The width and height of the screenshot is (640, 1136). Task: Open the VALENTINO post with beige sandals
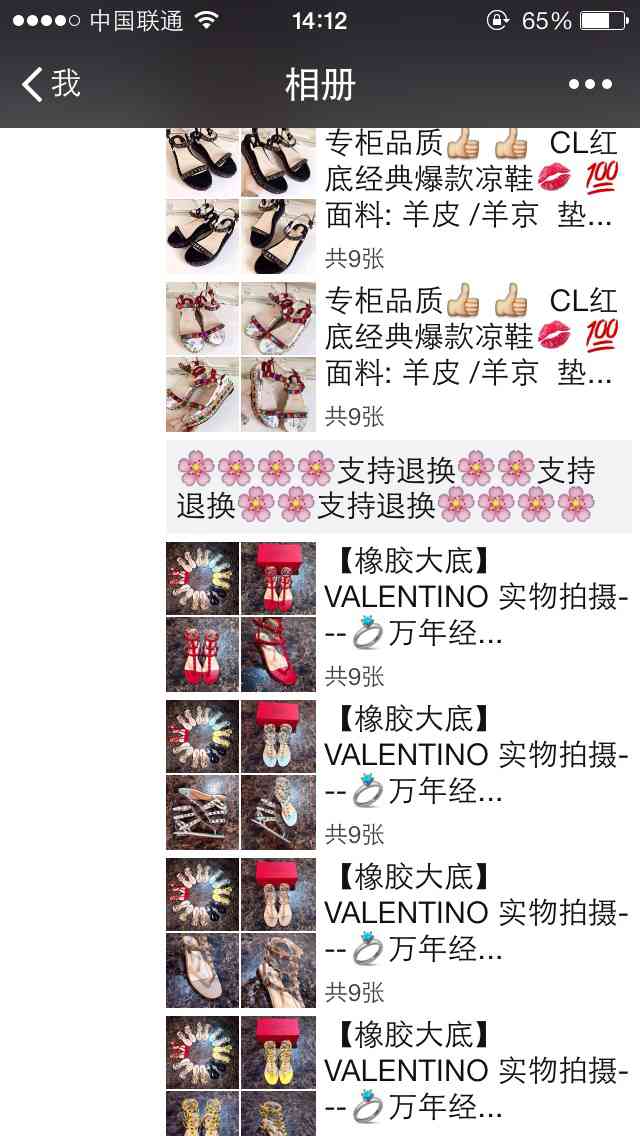click(x=398, y=933)
